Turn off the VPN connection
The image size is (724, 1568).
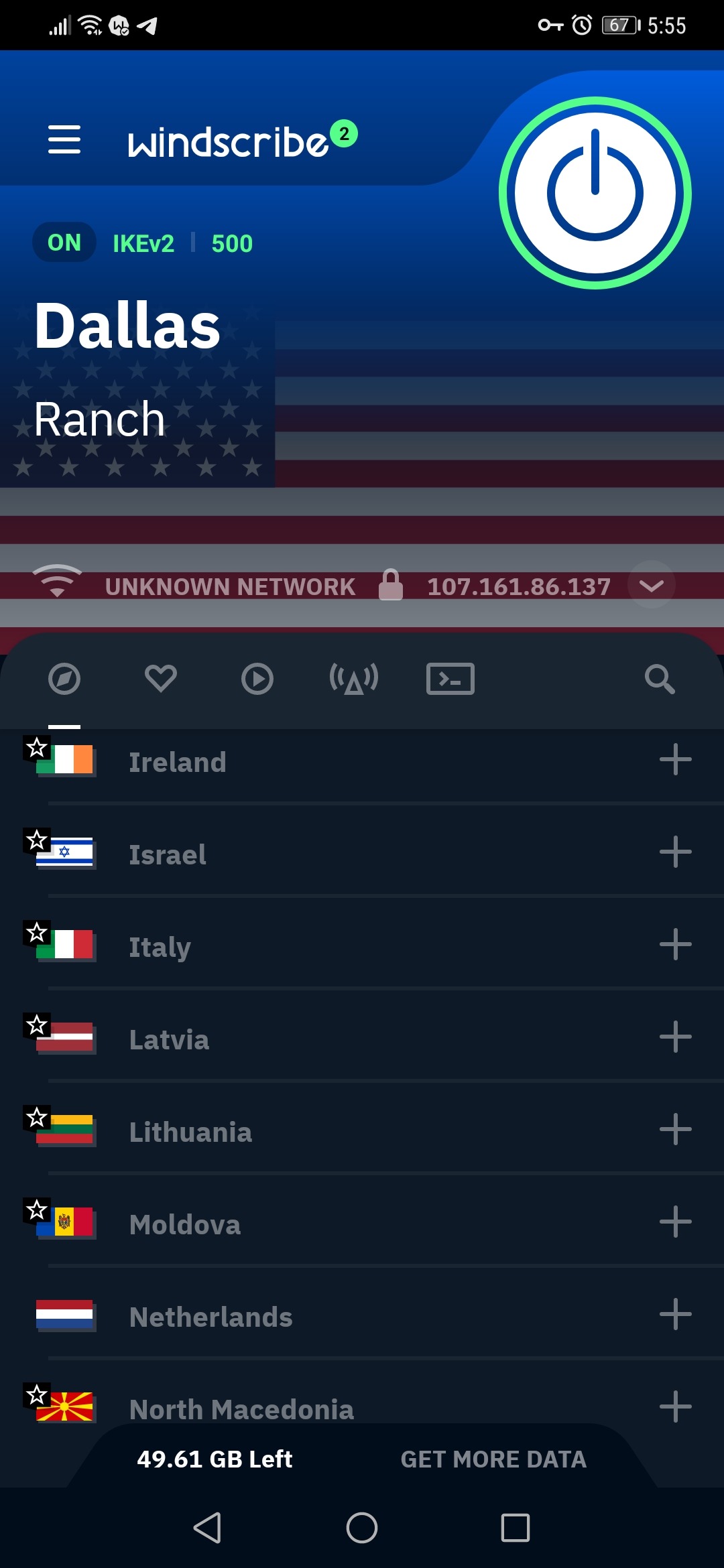pyautogui.click(x=595, y=193)
